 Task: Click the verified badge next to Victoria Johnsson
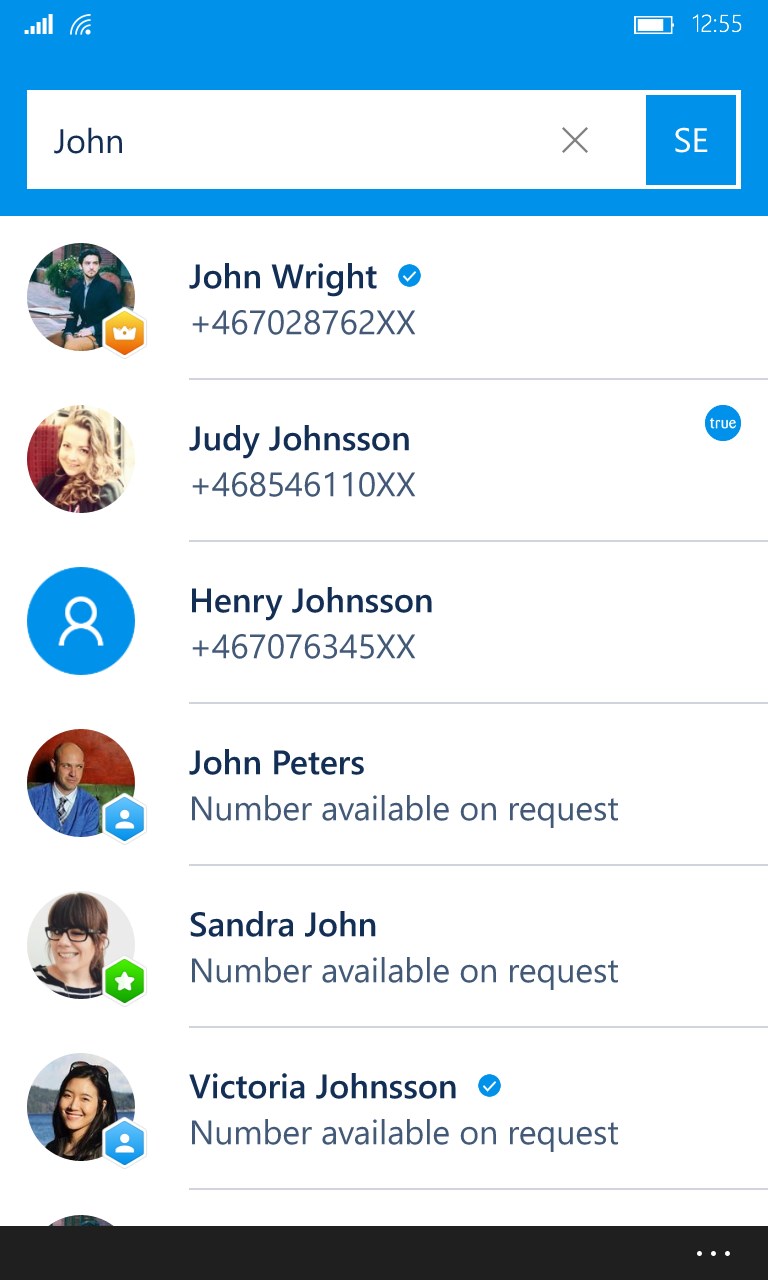click(490, 1086)
